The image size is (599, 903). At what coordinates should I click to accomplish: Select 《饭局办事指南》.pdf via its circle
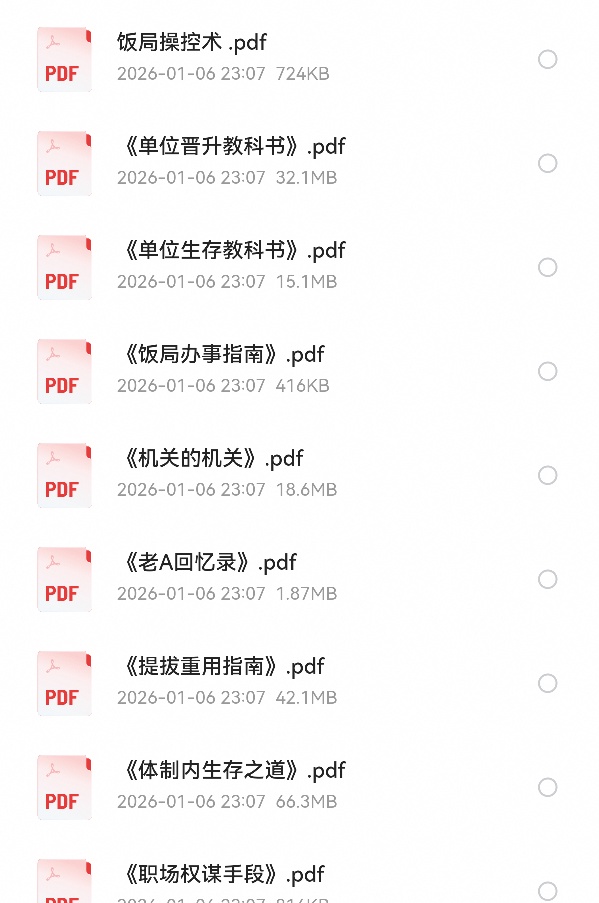(x=547, y=371)
